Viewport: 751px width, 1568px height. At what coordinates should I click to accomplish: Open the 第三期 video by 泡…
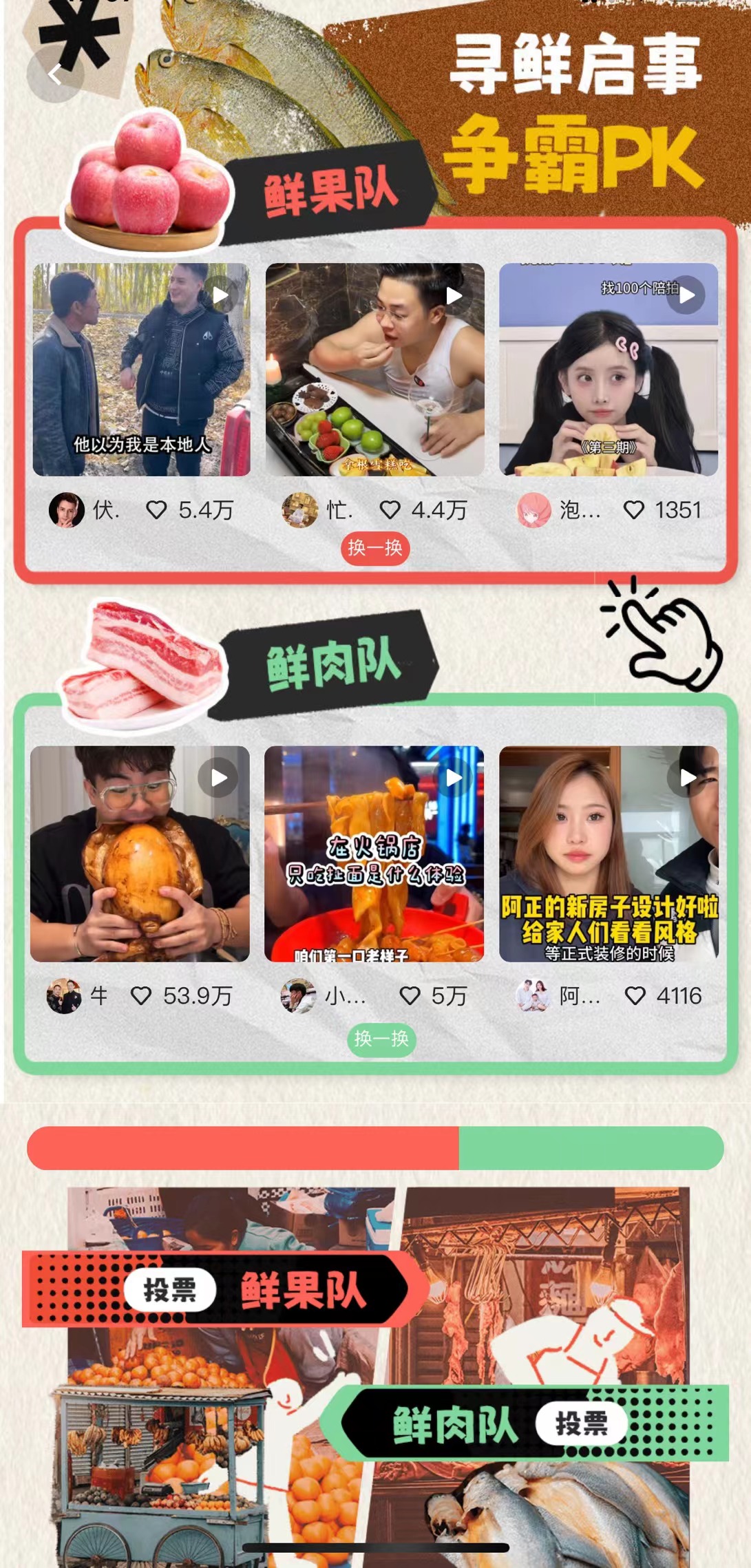pyautogui.click(x=608, y=370)
